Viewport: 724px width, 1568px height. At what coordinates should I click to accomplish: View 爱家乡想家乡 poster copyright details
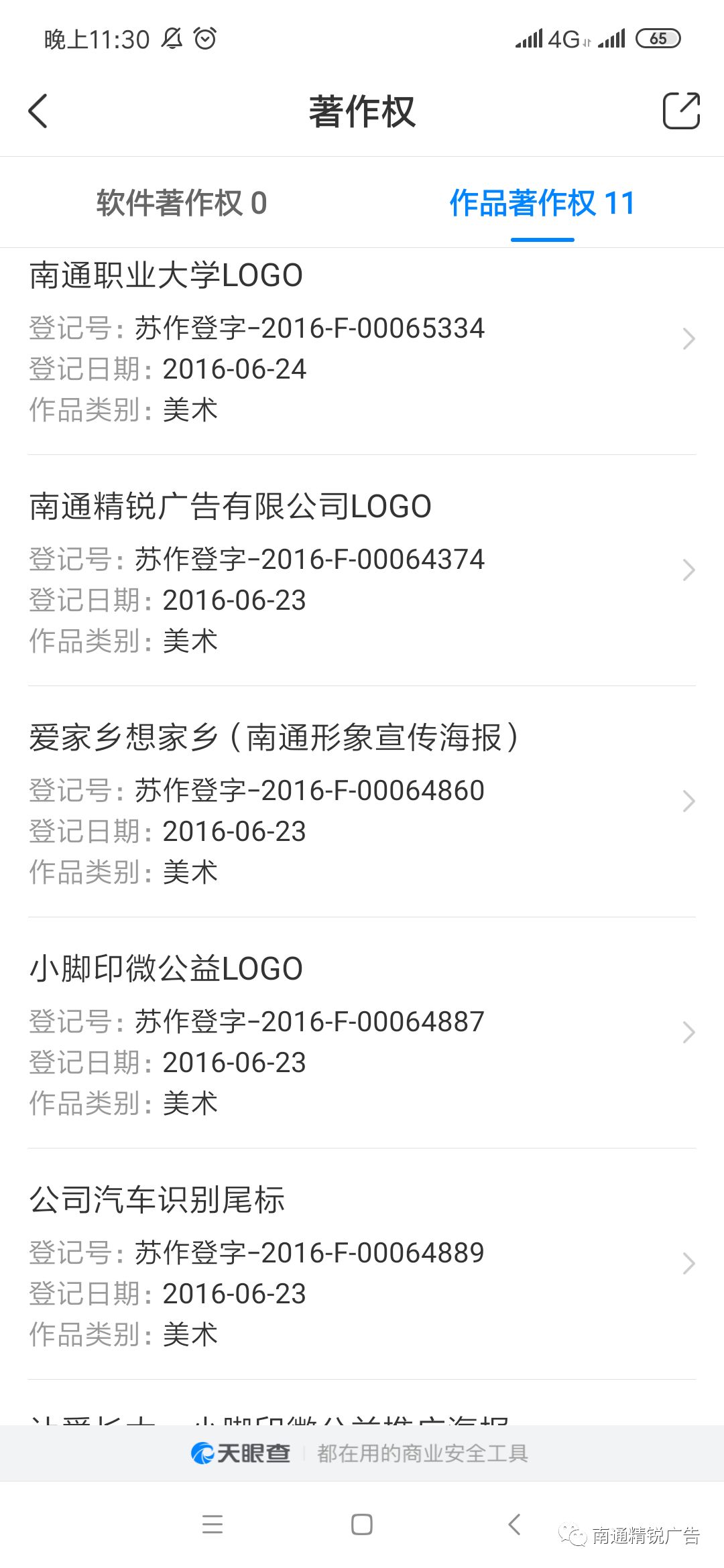(362, 802)
